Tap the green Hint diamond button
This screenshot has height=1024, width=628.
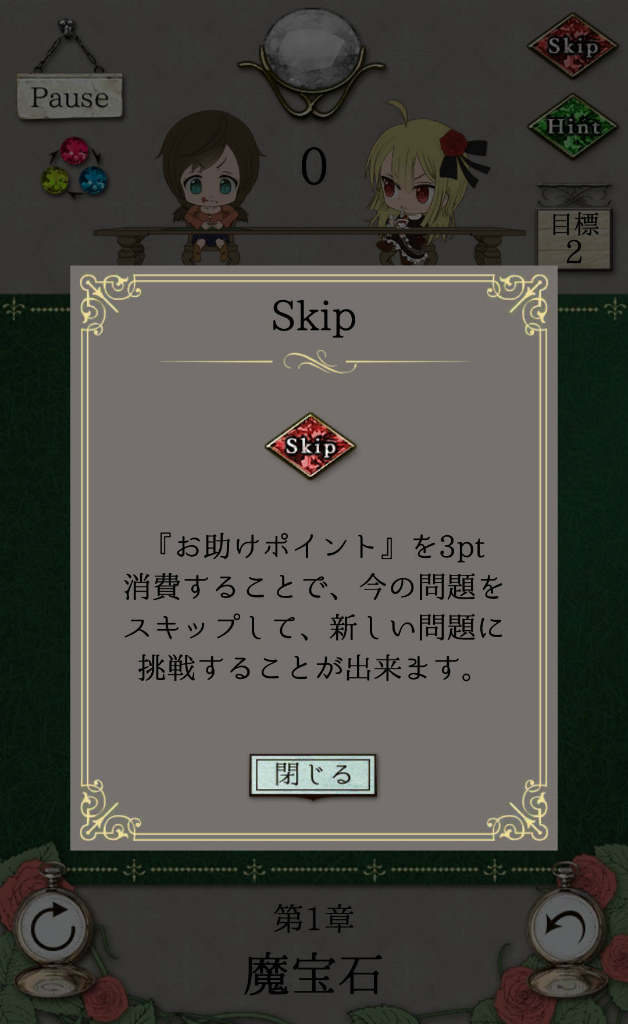[573, 127]
